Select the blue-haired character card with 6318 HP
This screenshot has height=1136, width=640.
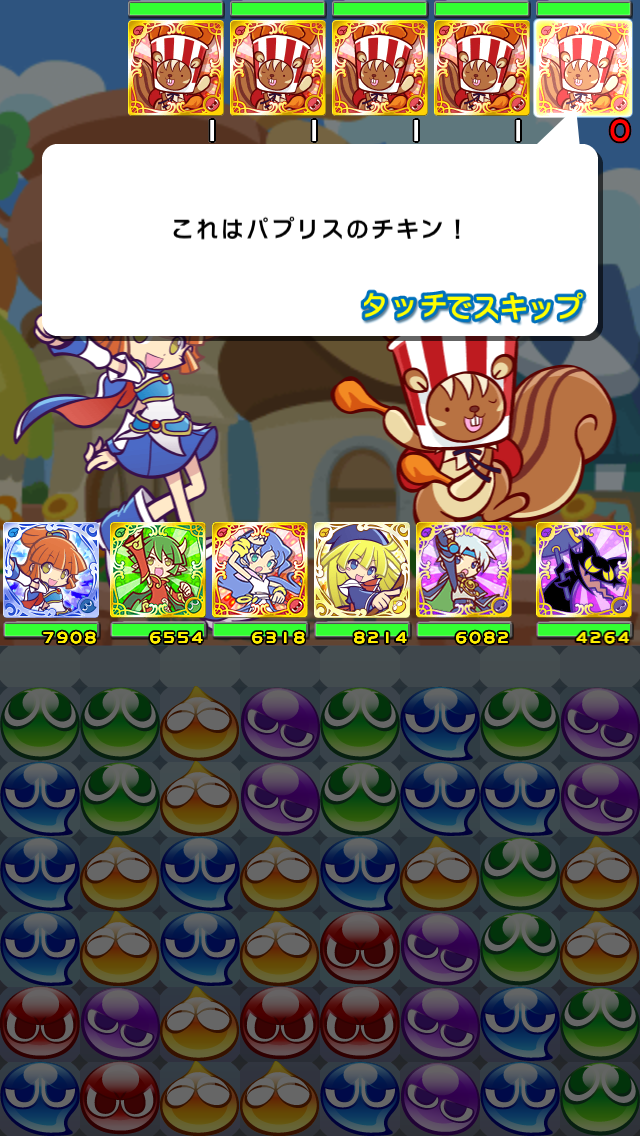260,570
